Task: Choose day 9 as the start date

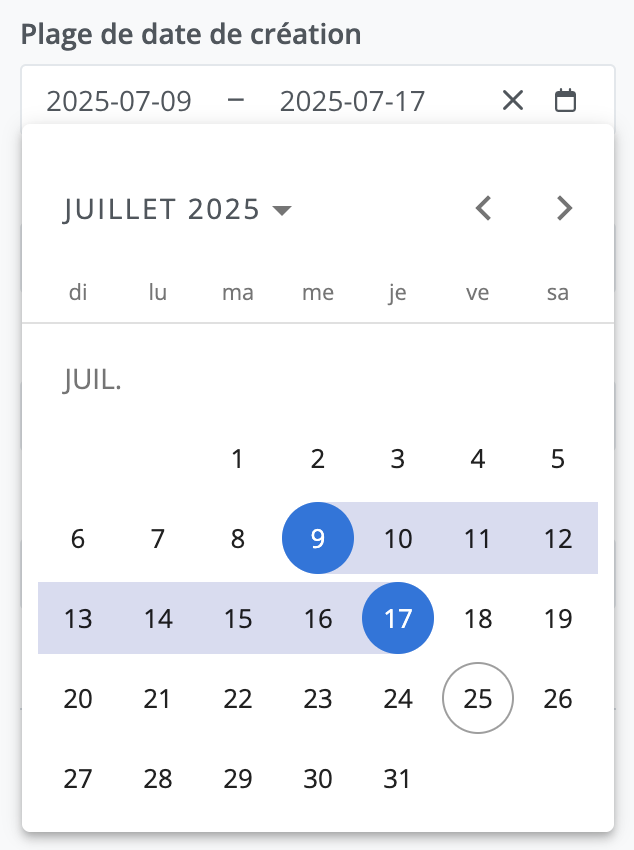Action: pos(318,539)
